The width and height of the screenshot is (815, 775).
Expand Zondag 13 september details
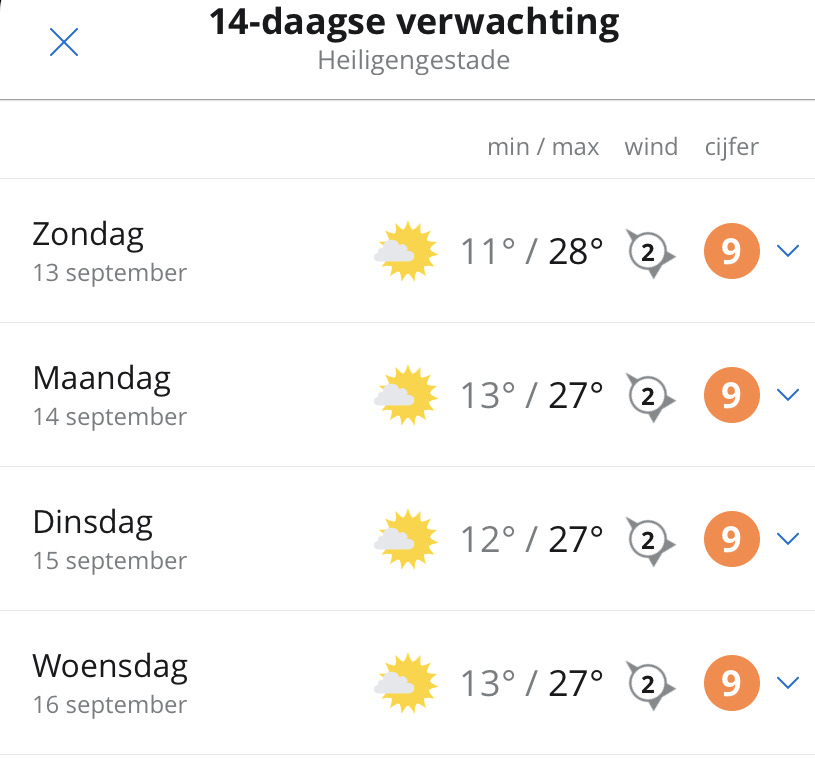[x=788, y=251]
